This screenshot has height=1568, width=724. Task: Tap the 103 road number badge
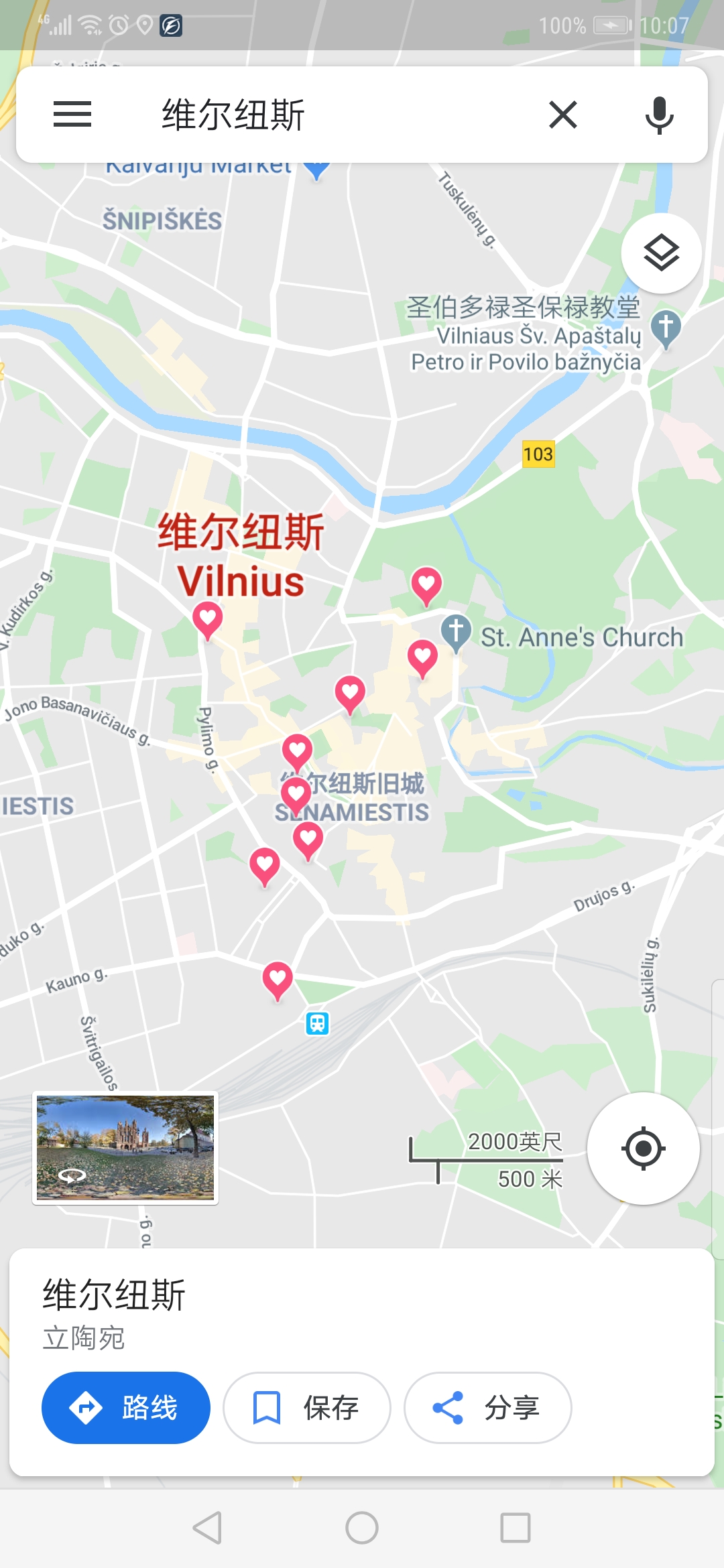(538, 453)
